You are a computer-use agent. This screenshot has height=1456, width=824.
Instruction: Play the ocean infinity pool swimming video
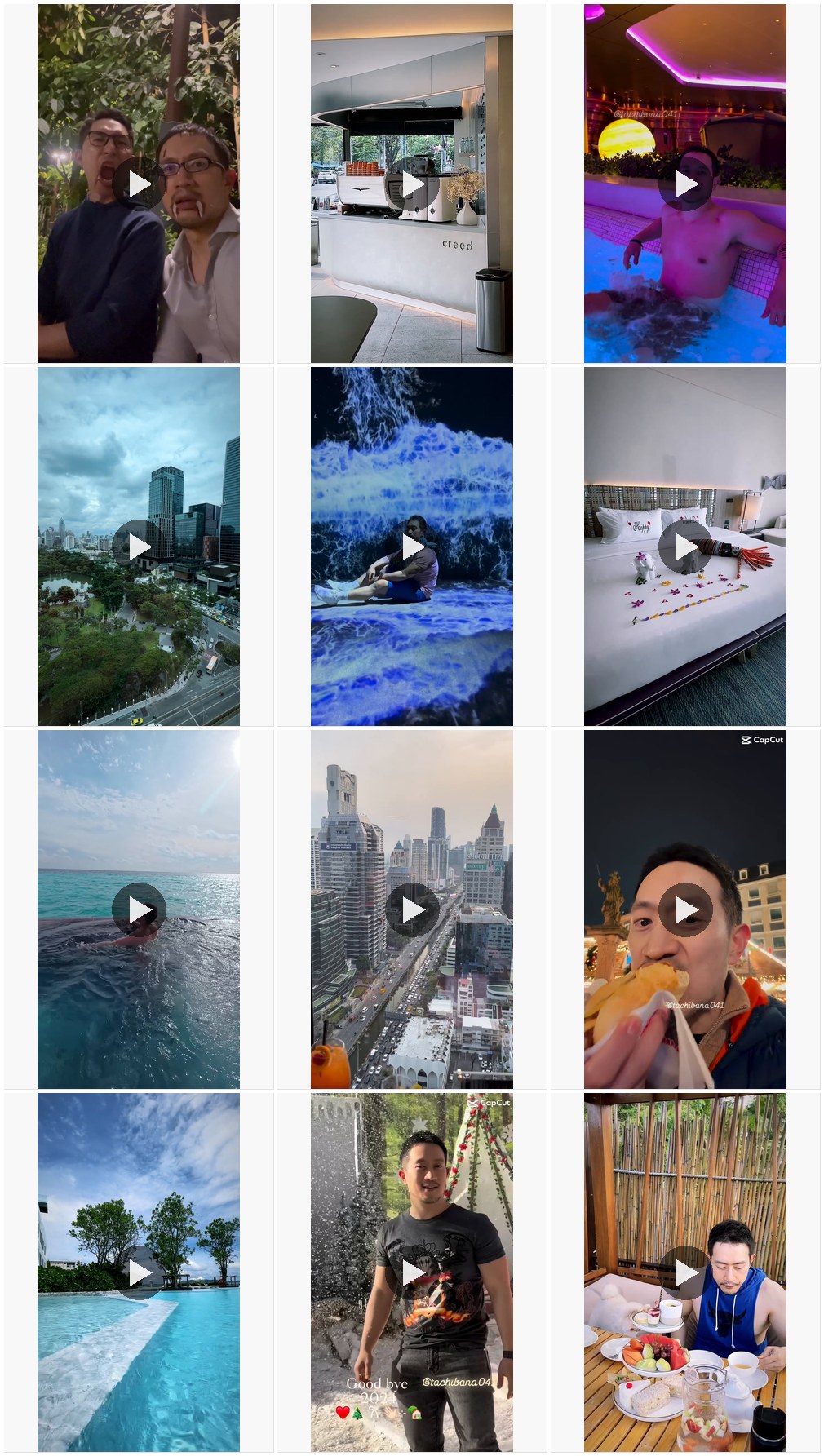pos(139,909)
